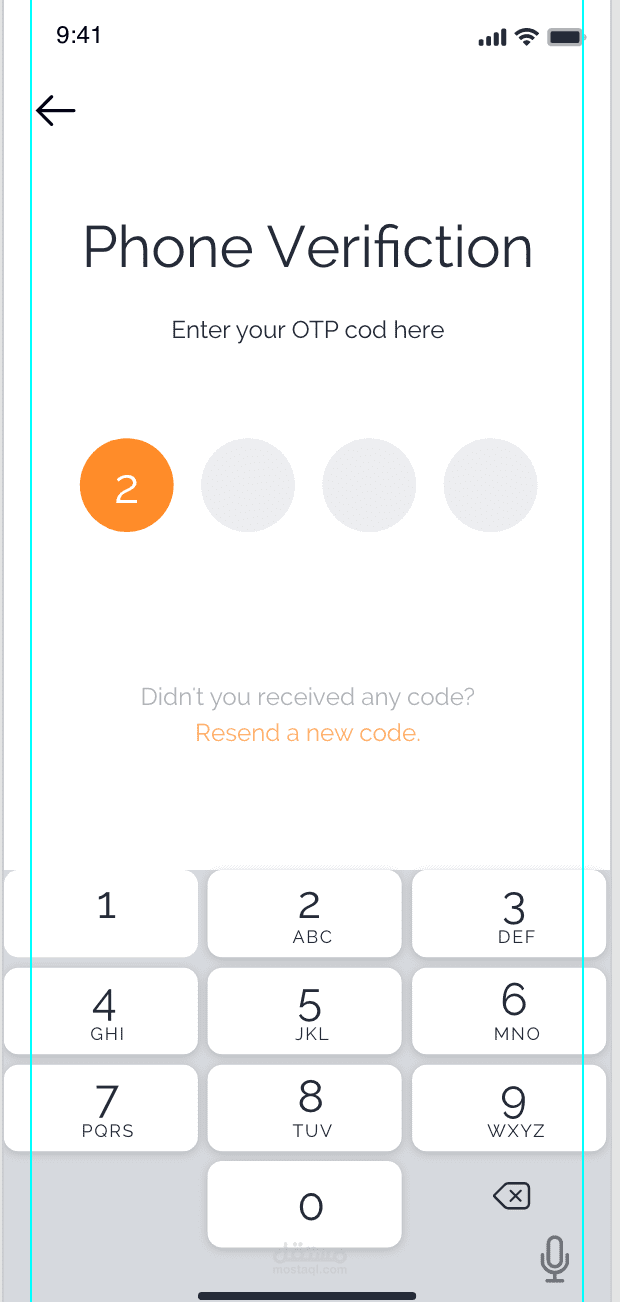Go back using the arrow icon
Viewport: 620px width, 1302px height.
[56, 110]
